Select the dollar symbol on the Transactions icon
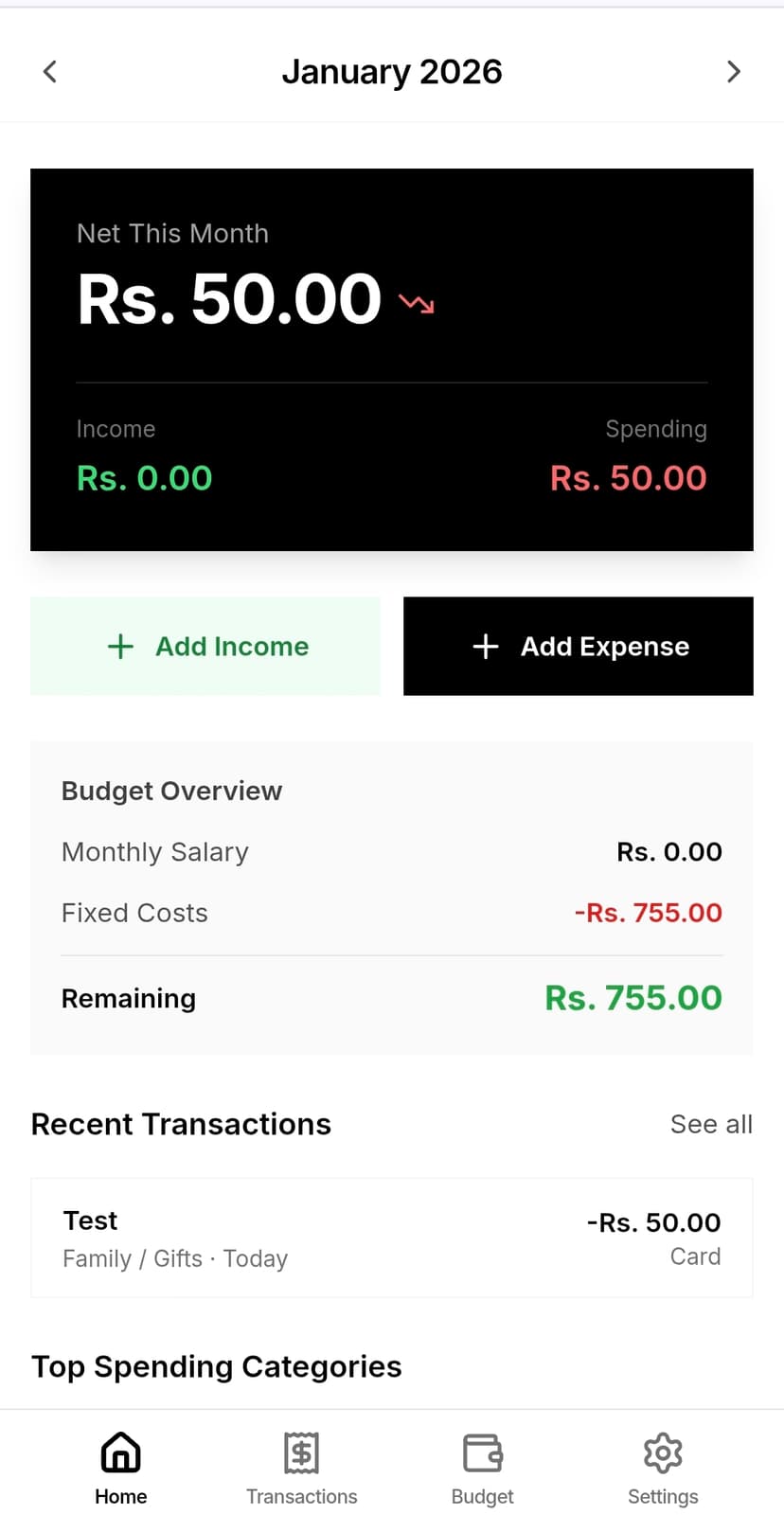 coord(301,1451)
